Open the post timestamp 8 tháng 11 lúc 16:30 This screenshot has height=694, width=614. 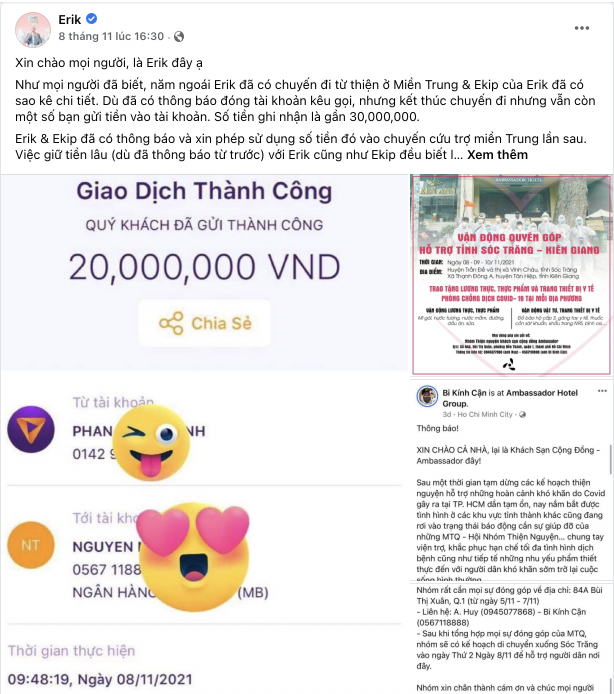click(x=110, y=36)
